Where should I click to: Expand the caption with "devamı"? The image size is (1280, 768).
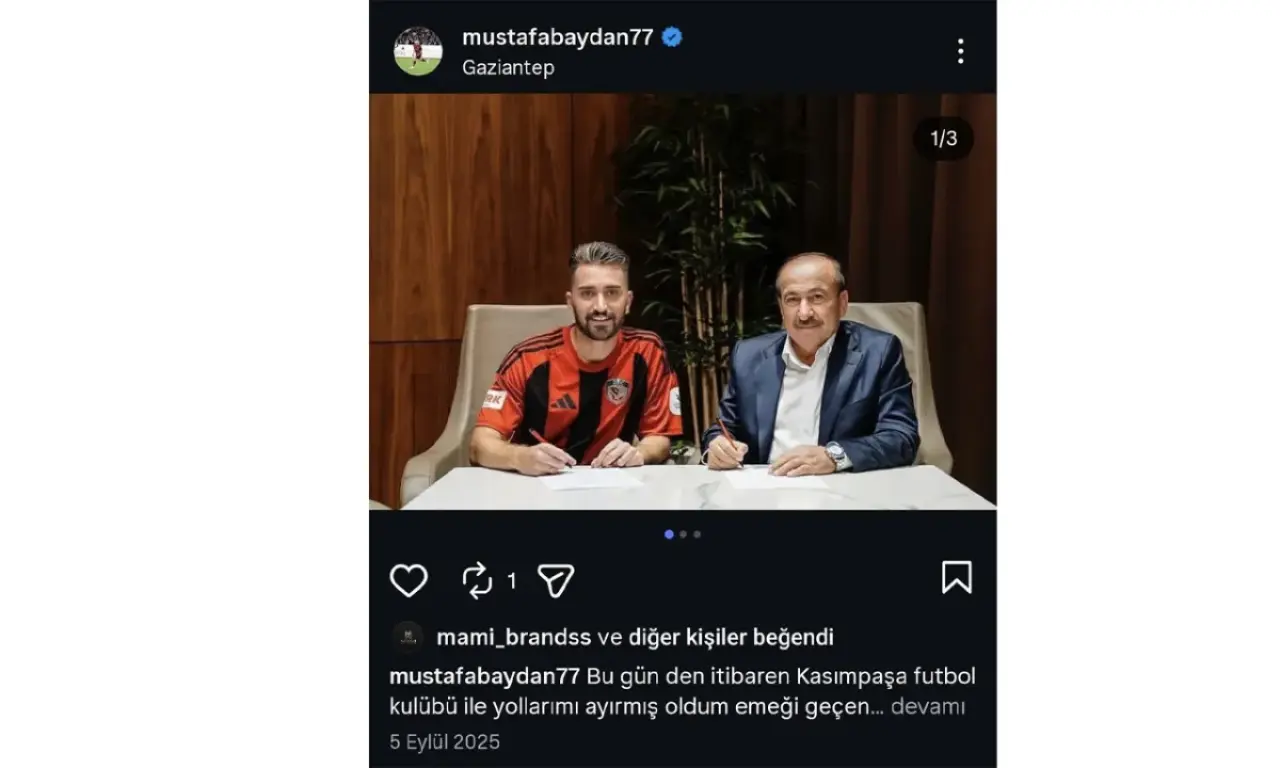pos(928,707)
